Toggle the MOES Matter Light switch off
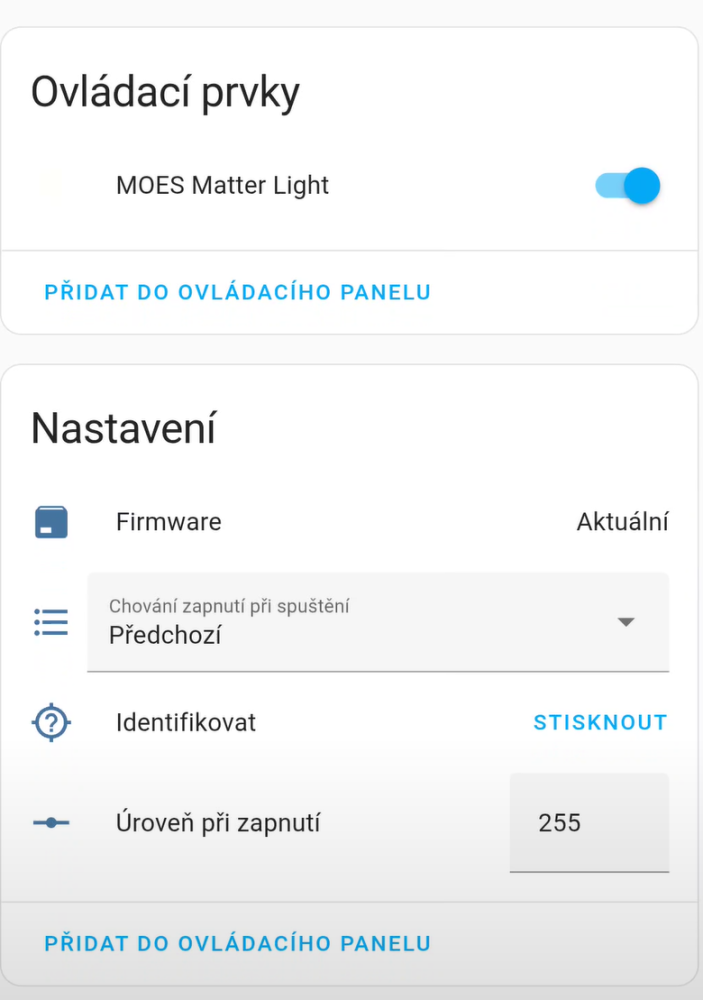703x1000 pixels. (x=628, y=186)
